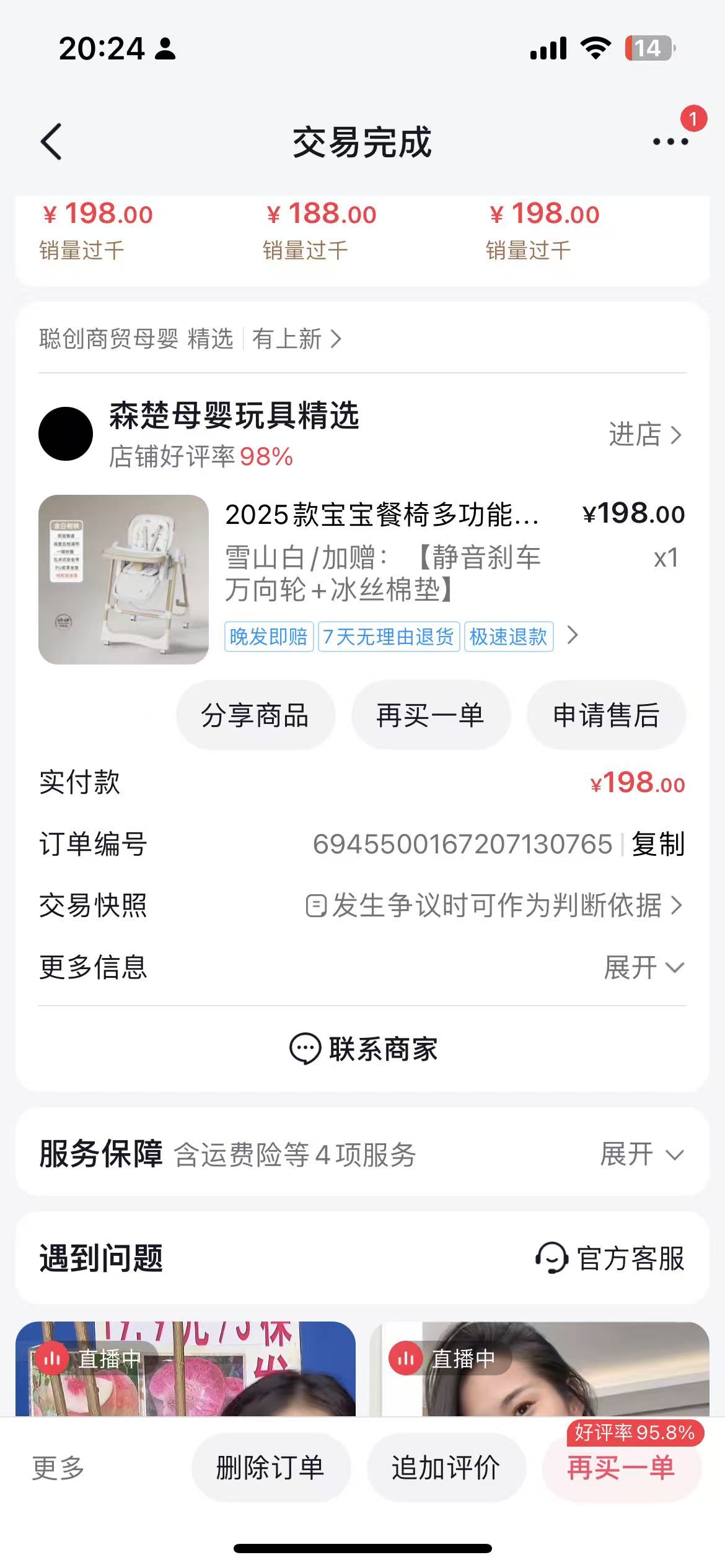725x1568 pixels.
Task: Add a follow-up review via 追加评价
Action: coord(446,1468)
